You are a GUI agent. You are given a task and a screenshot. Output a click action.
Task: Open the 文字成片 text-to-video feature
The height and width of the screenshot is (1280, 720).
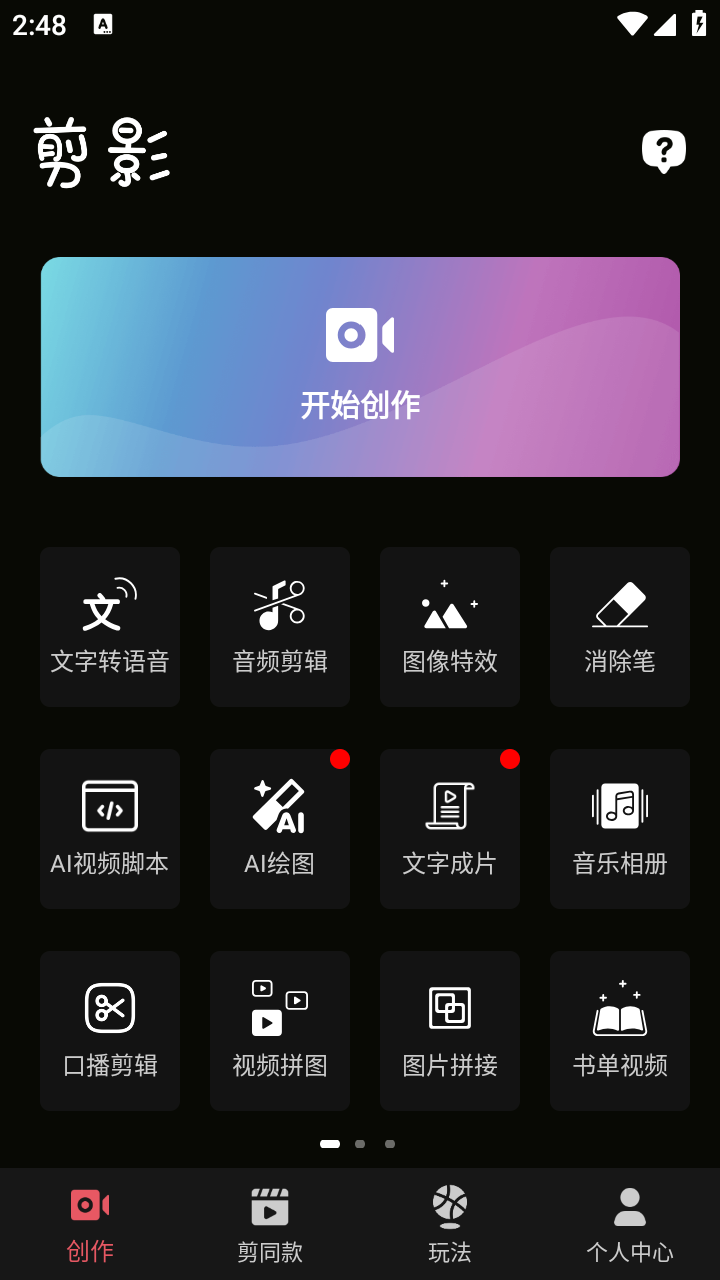(450, 829)
